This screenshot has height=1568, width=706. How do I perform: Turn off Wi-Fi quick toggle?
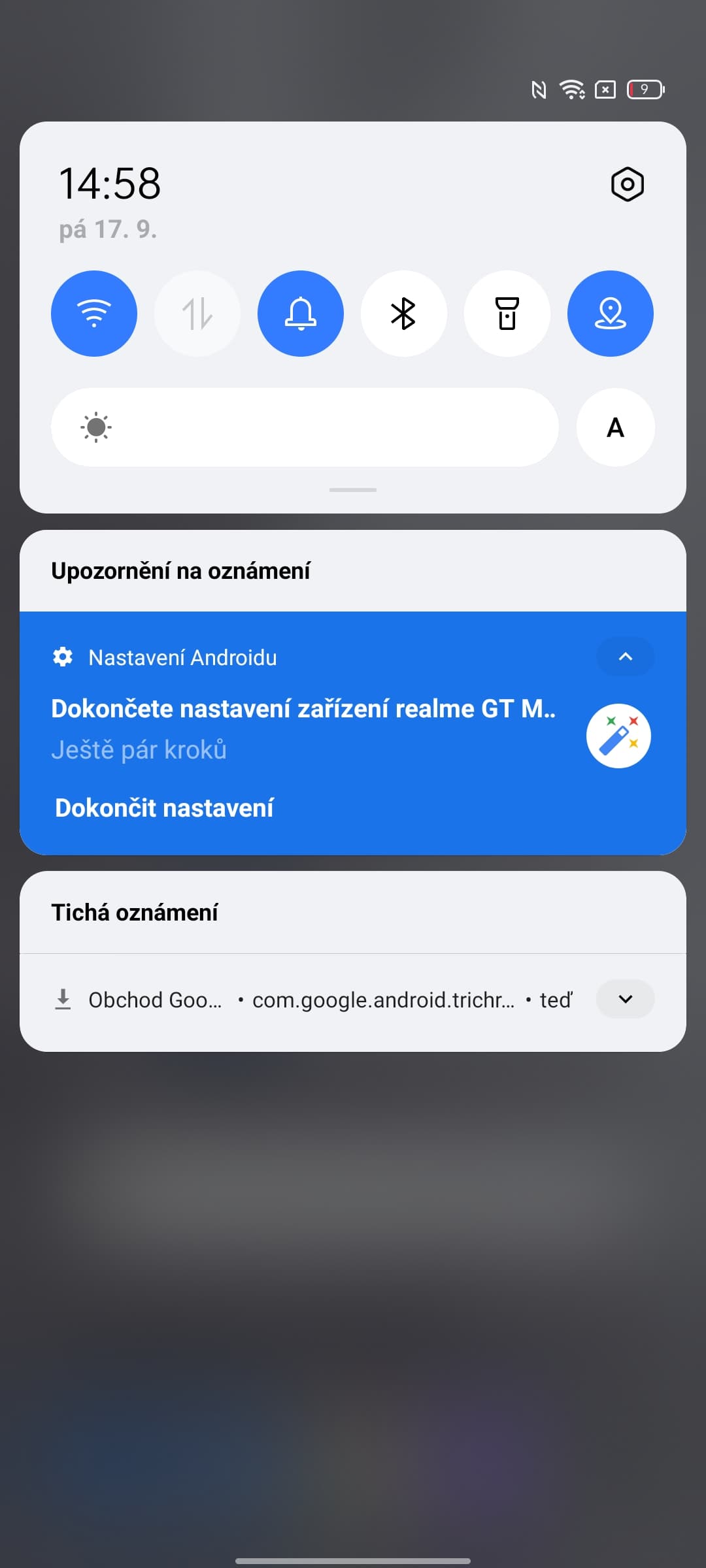(x=94, y=314)
